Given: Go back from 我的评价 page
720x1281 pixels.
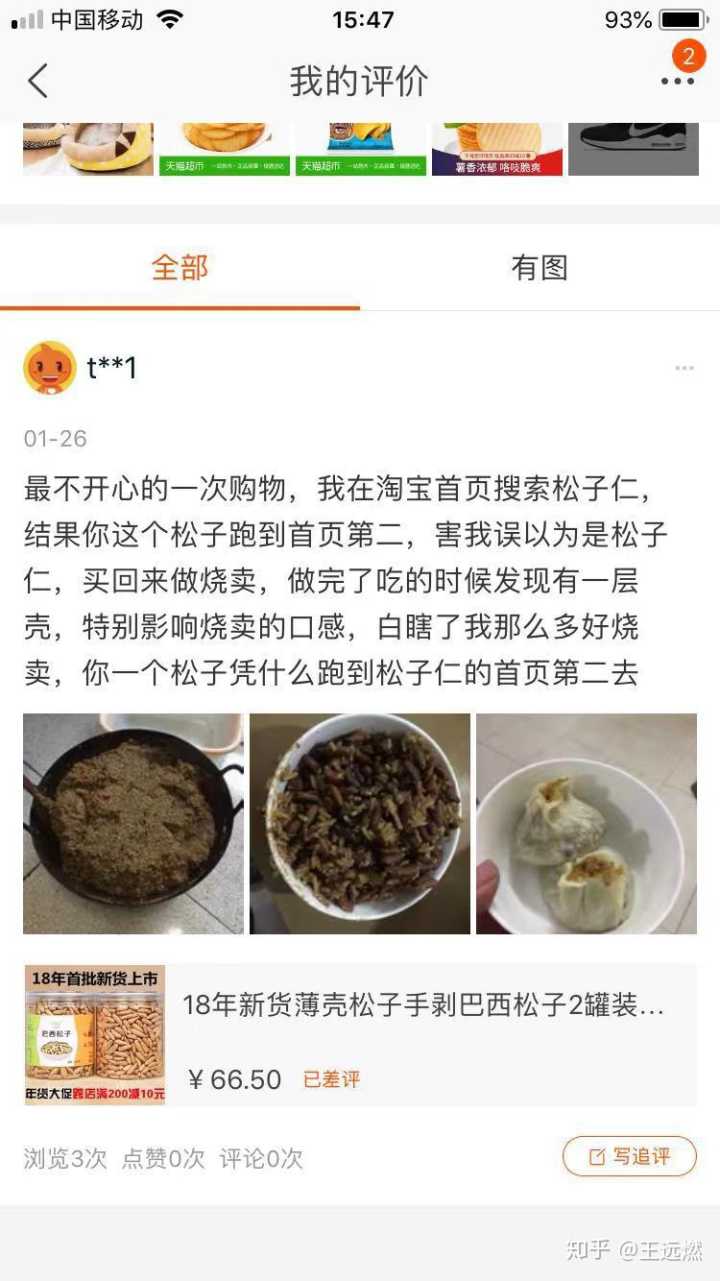Looking at the screenshot, I should tap(38, 81).
